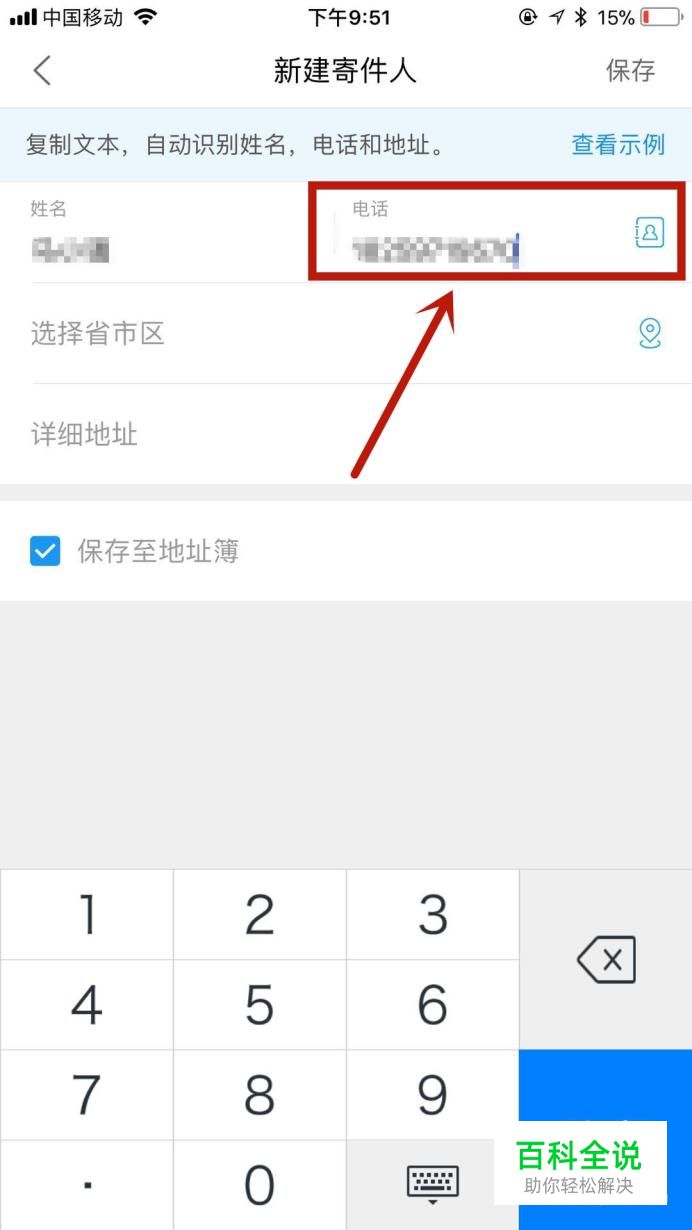Tap 保存 to save the sender
692x1230 pixels.
pos(630,70)
